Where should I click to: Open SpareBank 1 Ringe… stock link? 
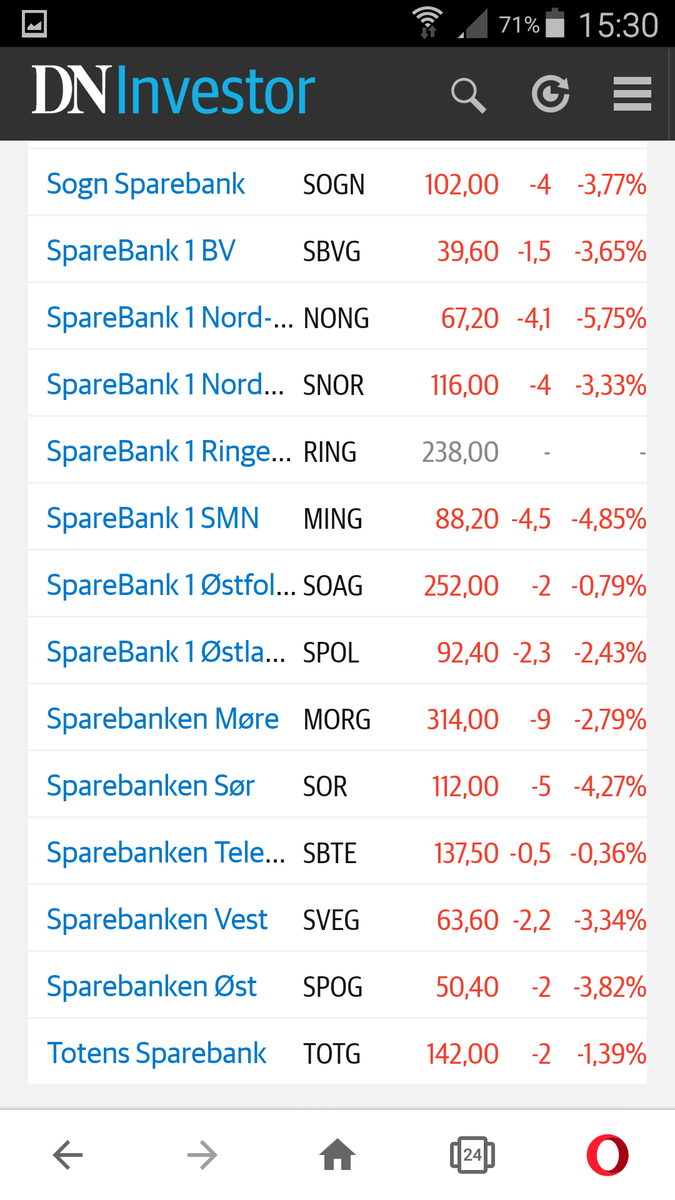172,452
